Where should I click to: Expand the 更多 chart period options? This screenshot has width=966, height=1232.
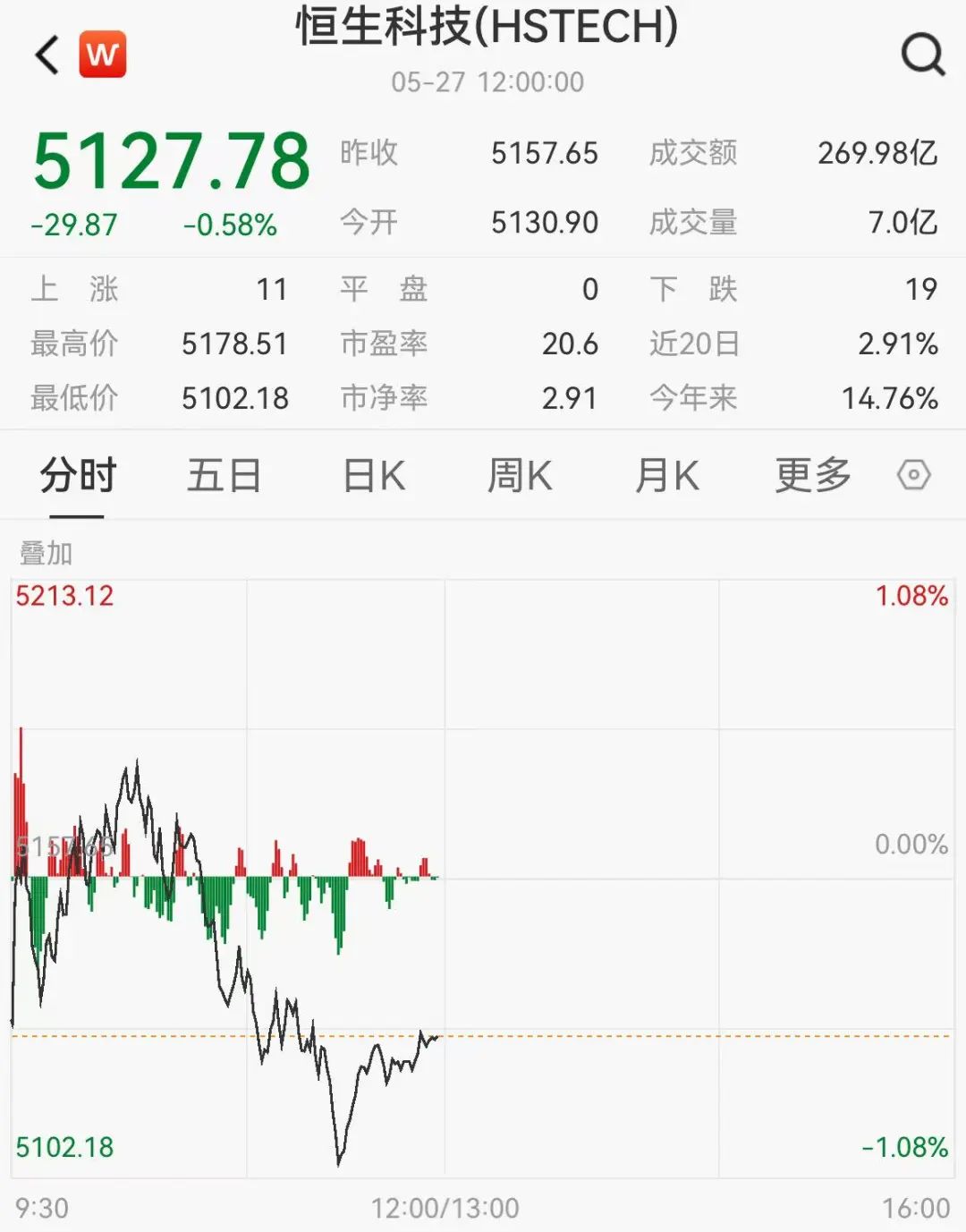tap(812, 475)
